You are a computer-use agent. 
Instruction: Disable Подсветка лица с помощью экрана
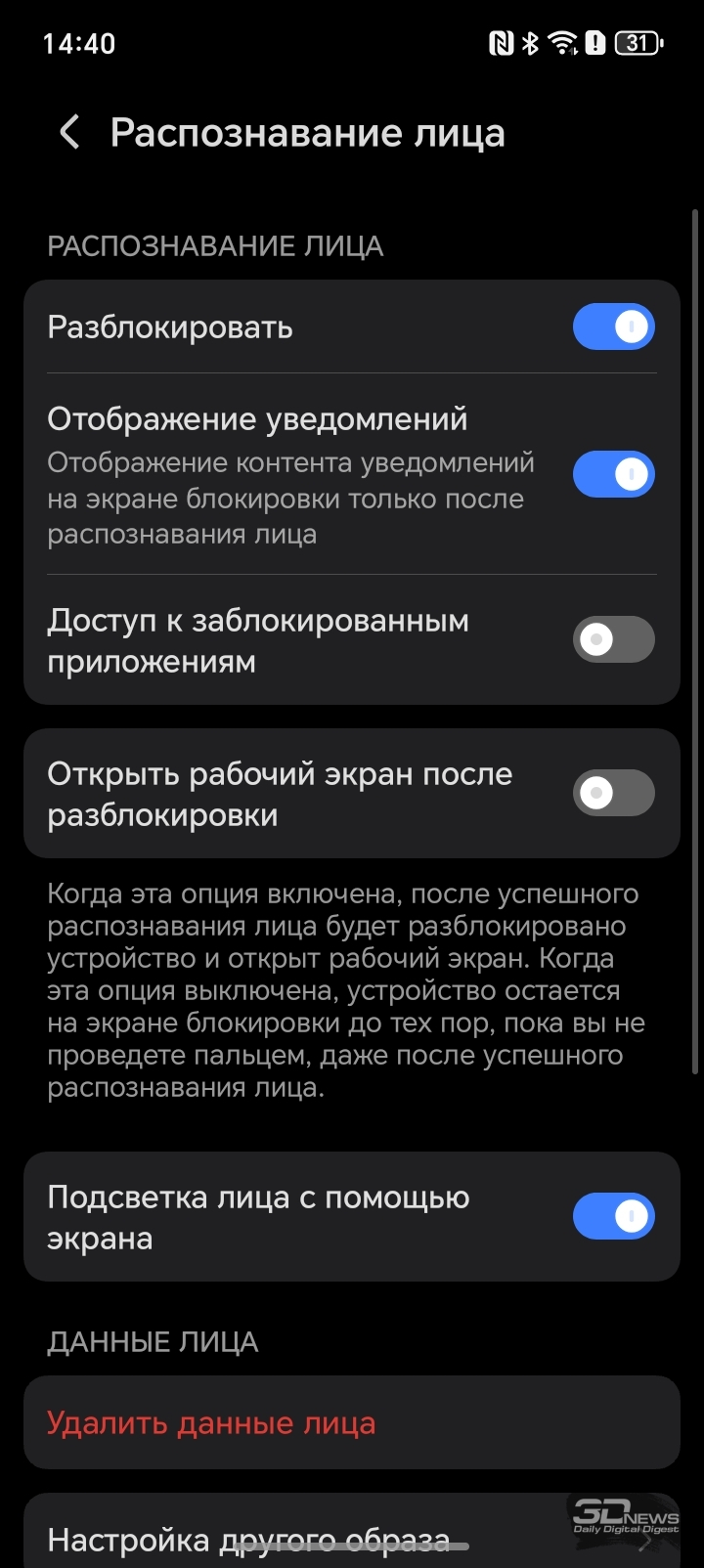(613, 1216)
